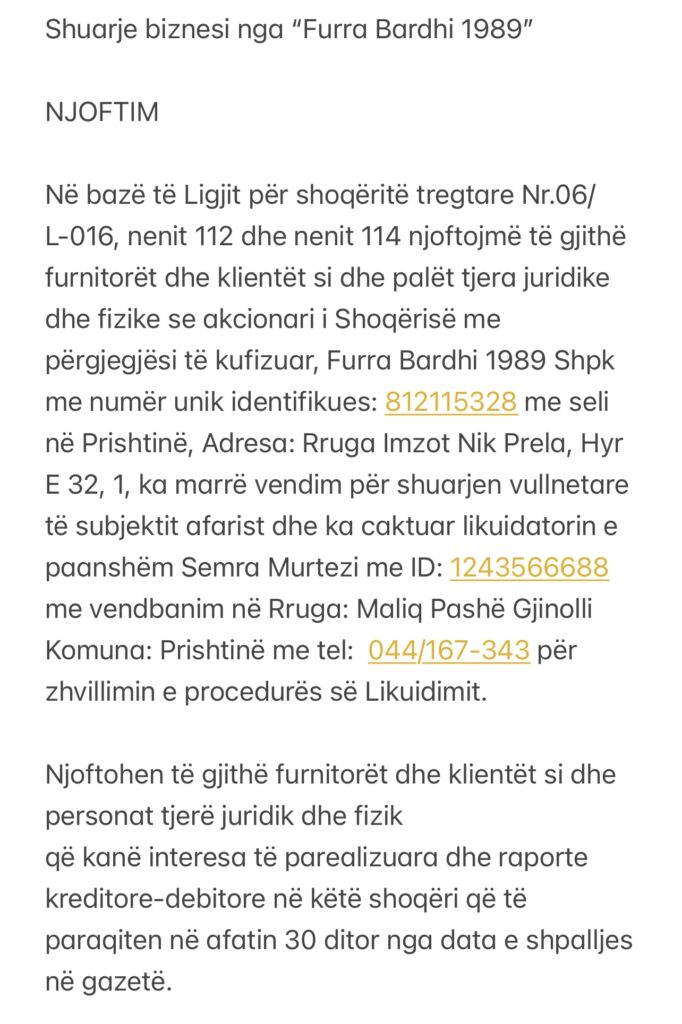Viewport: 682px width, 1024px height.
Task: Call the phone number 044/167-343
Action: [448, 650]
